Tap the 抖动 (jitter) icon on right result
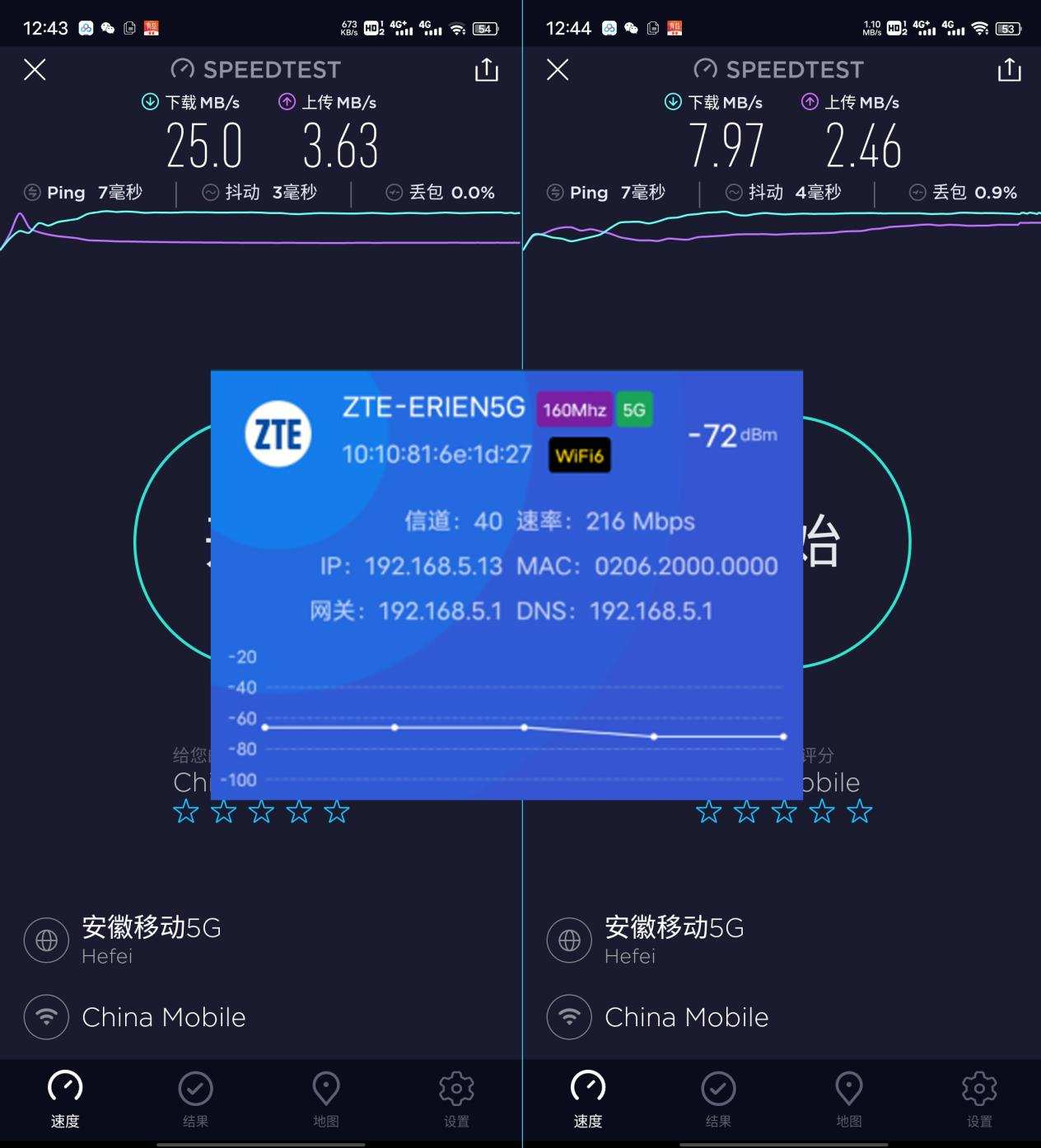Screen dimensions: 1041x1148 click(x=733, y=192)
